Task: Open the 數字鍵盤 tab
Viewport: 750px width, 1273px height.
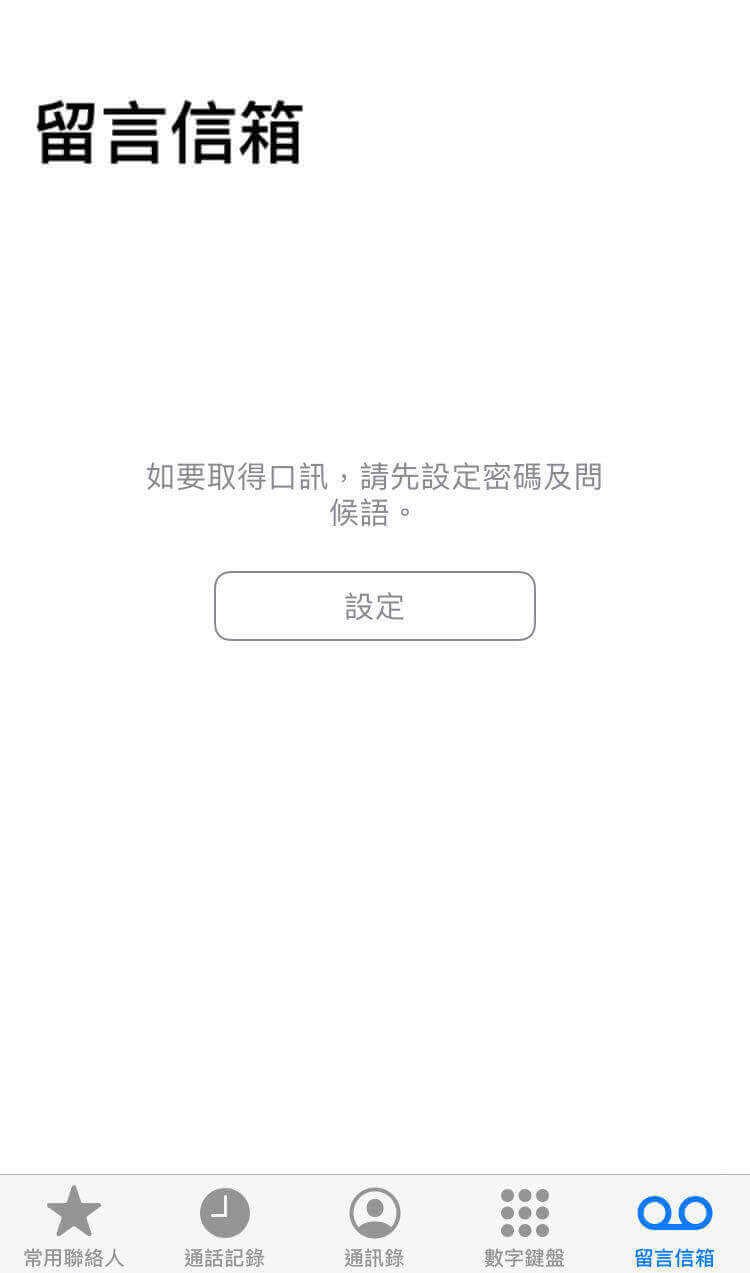Action: pyautogui.click(x=525, y=1225)
